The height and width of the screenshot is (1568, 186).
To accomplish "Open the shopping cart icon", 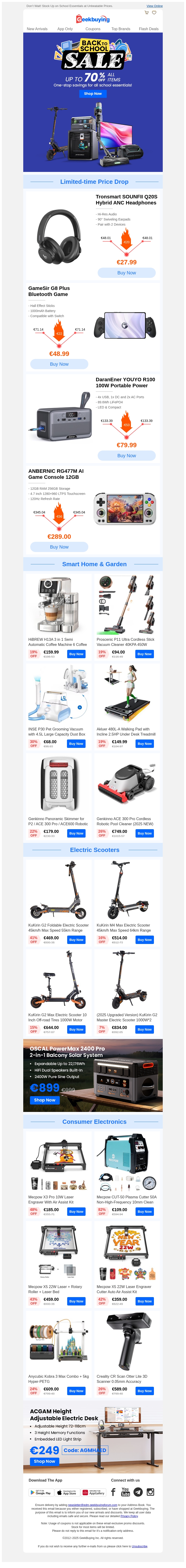I will pyautogui.click(x=146, y=12).
